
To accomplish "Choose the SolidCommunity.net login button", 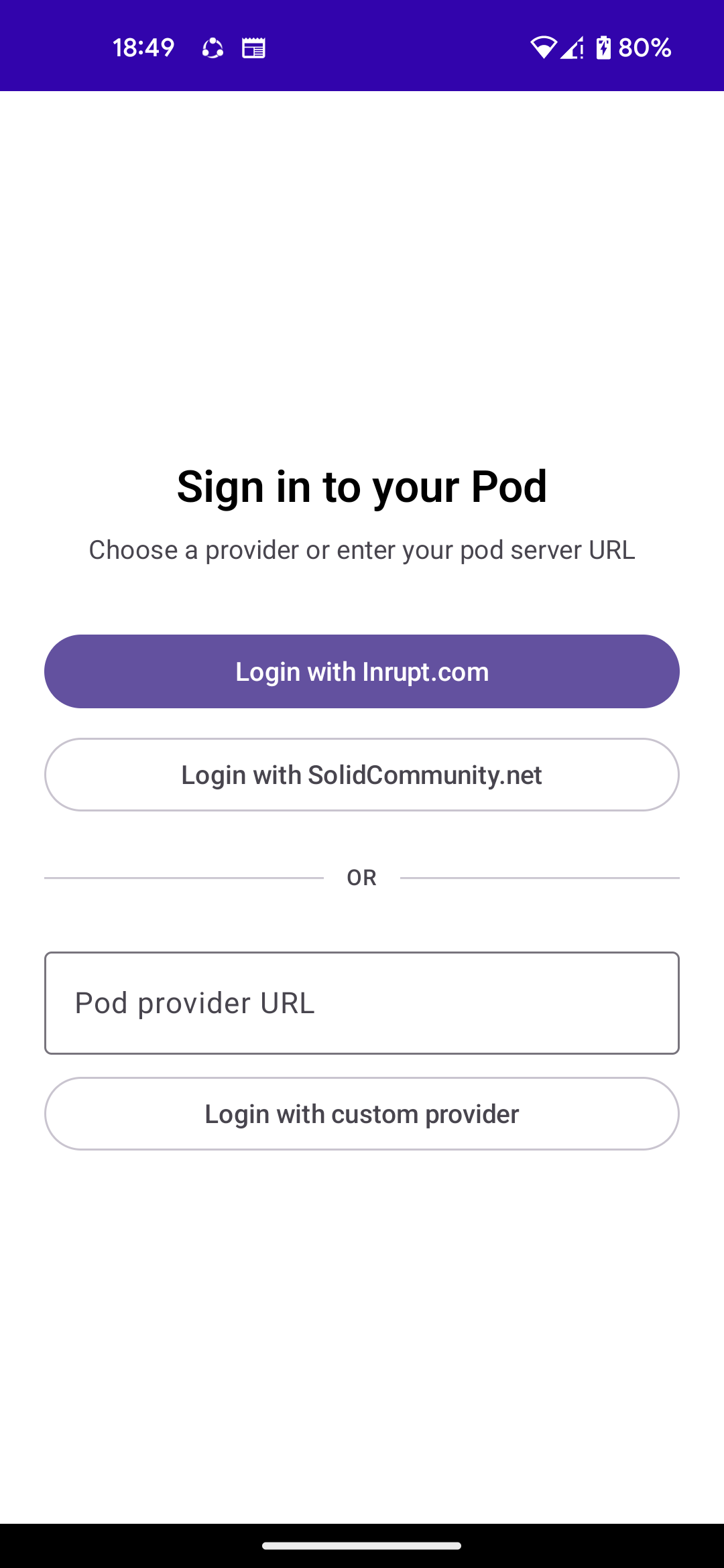I will (x=362, y=775).
